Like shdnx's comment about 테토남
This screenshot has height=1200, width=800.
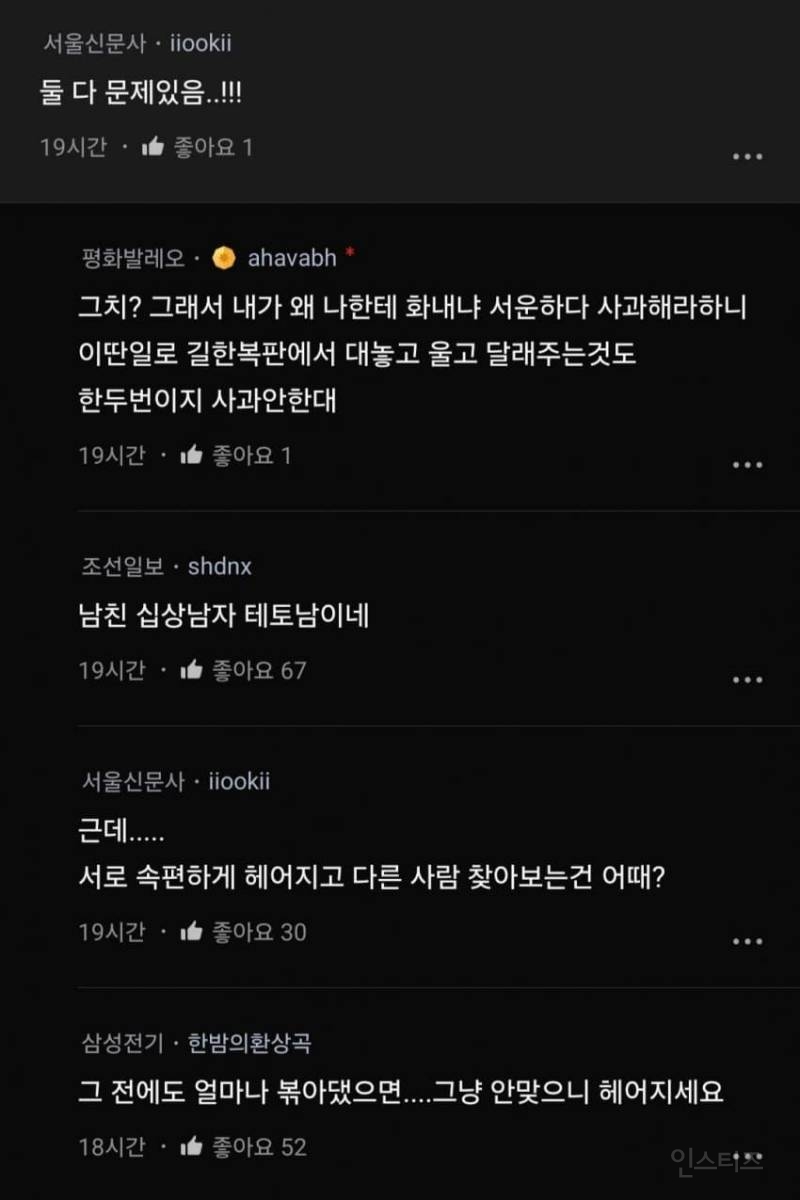pyautogui.click(x=191, y=671)
